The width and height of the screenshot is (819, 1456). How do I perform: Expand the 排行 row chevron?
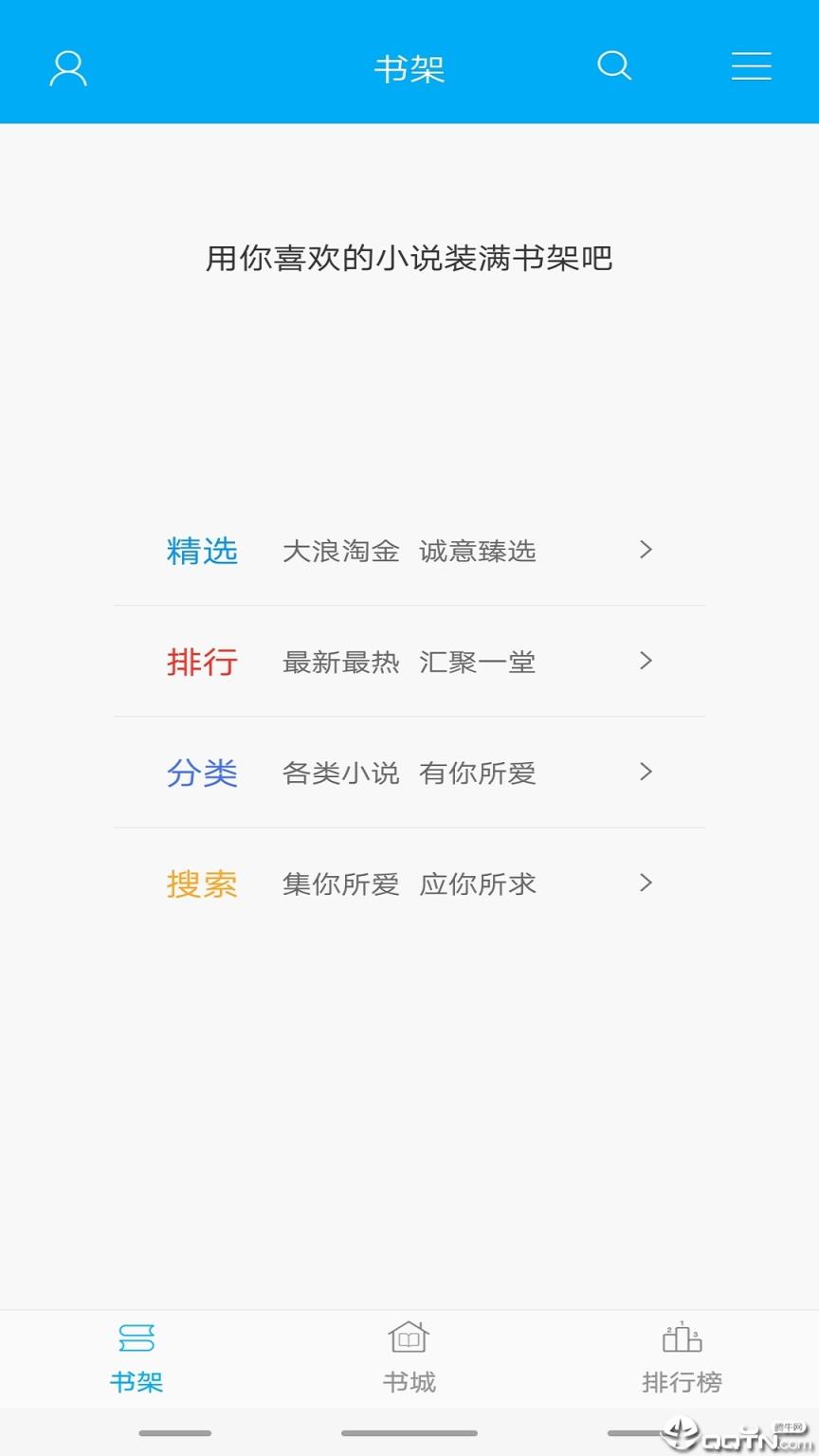pyautogui.click(x=646, y=662)
